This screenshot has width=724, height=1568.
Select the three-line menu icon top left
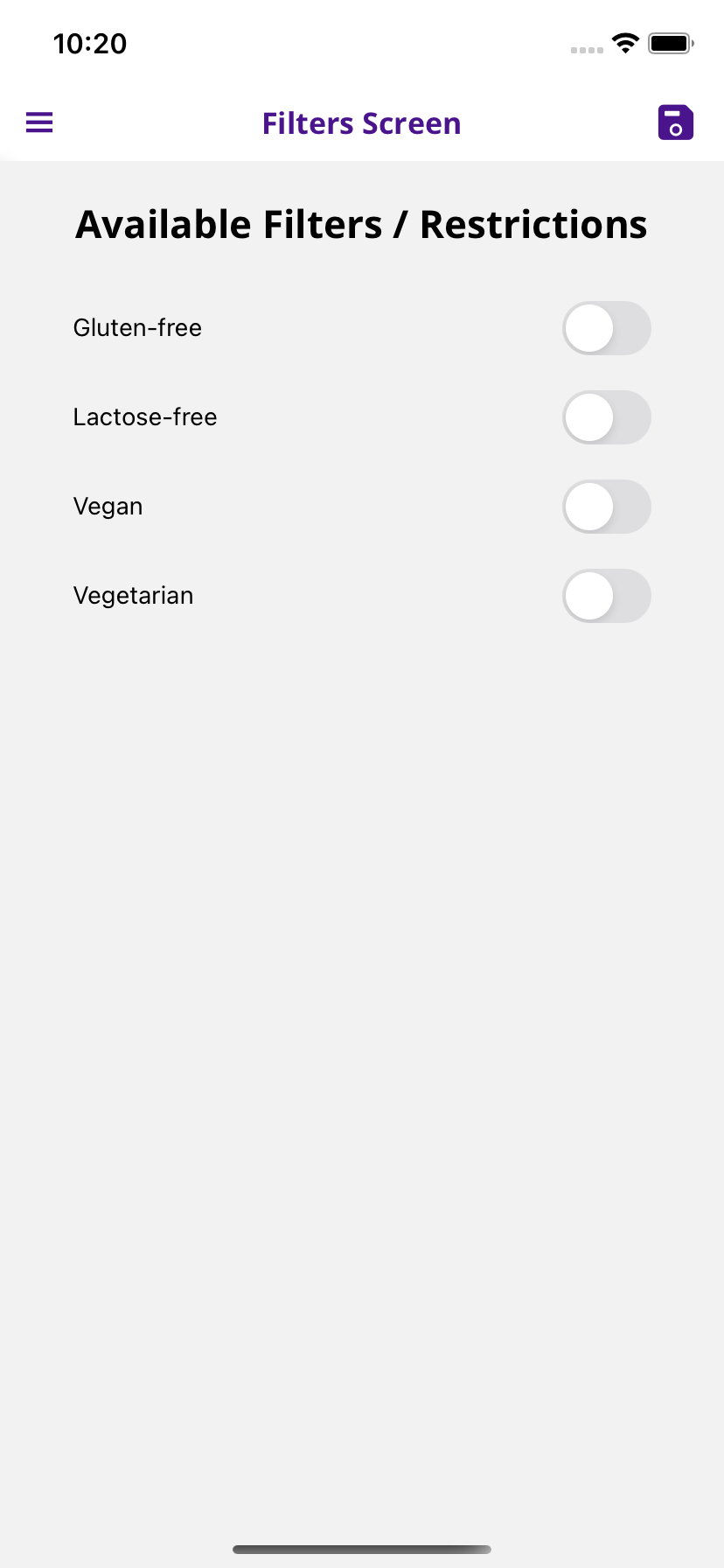click(x=38, y=122)
